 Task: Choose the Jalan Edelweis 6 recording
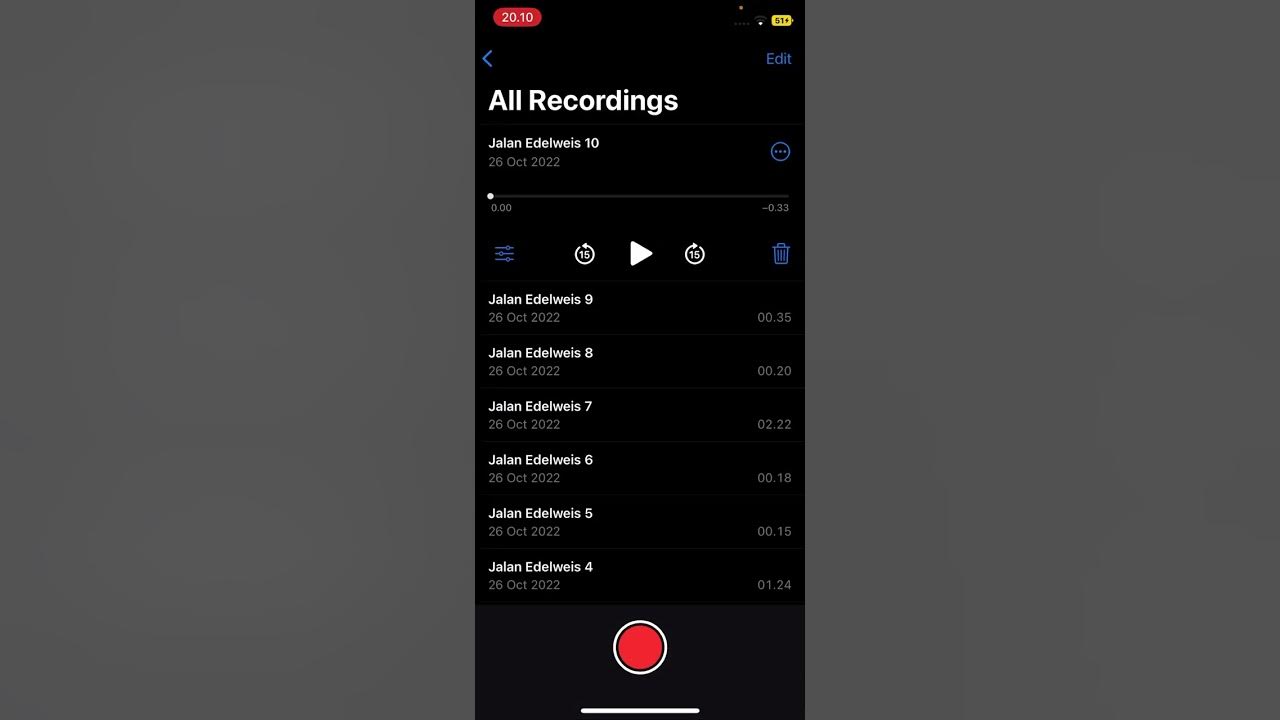640,468
